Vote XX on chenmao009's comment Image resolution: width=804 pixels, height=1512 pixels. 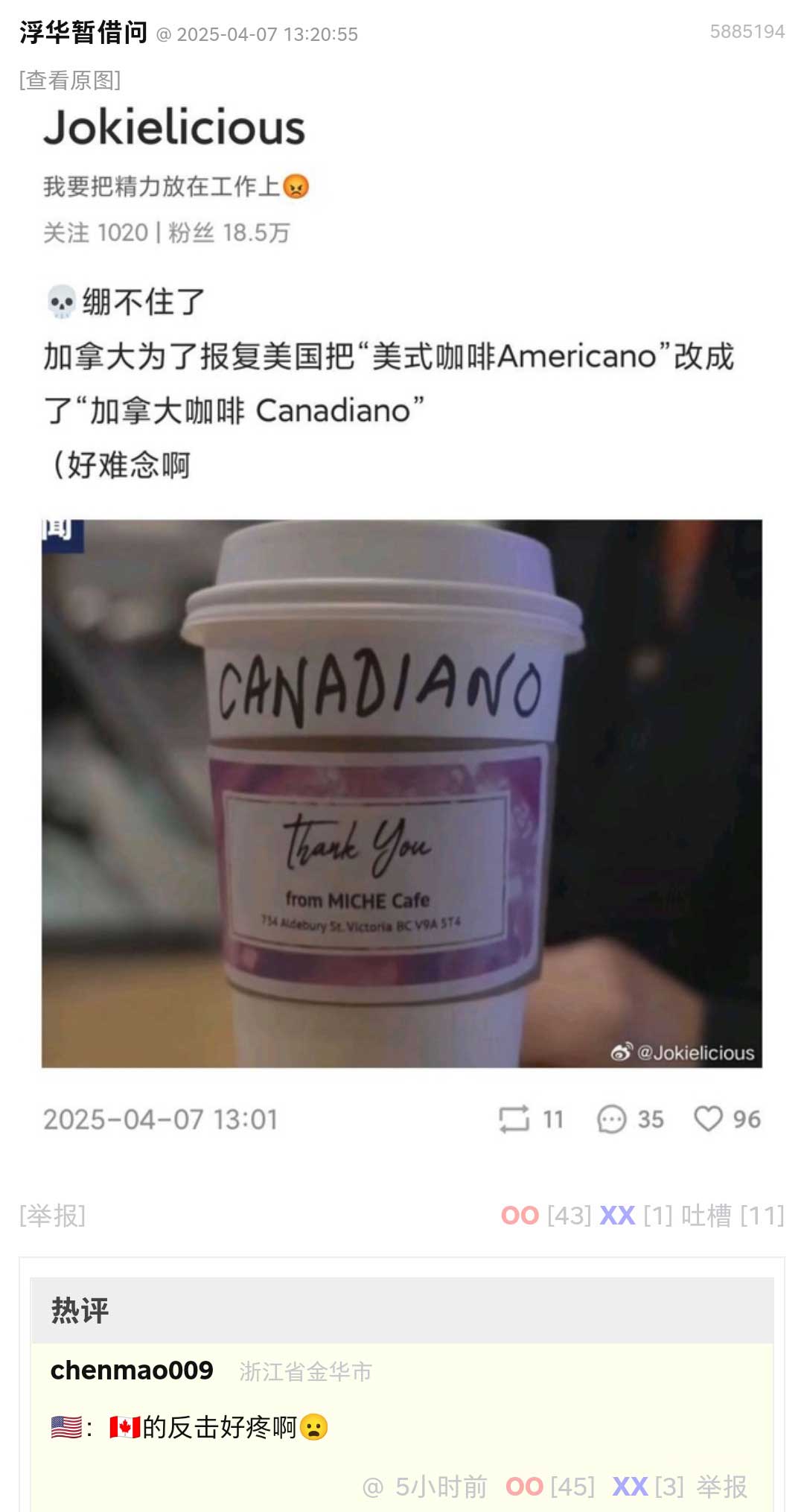coord(630,1487)
